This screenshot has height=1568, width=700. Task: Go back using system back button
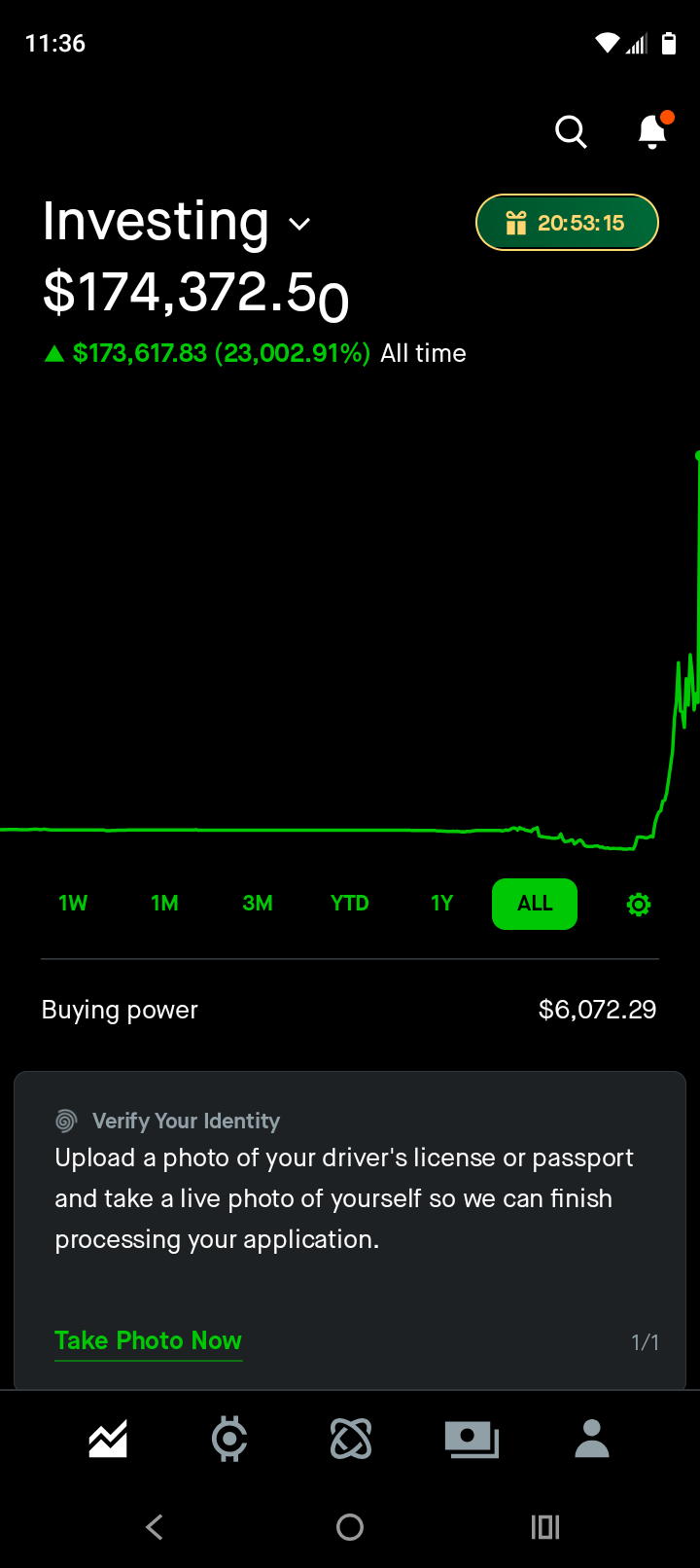pyautogui.click(x=155, y=1527)
